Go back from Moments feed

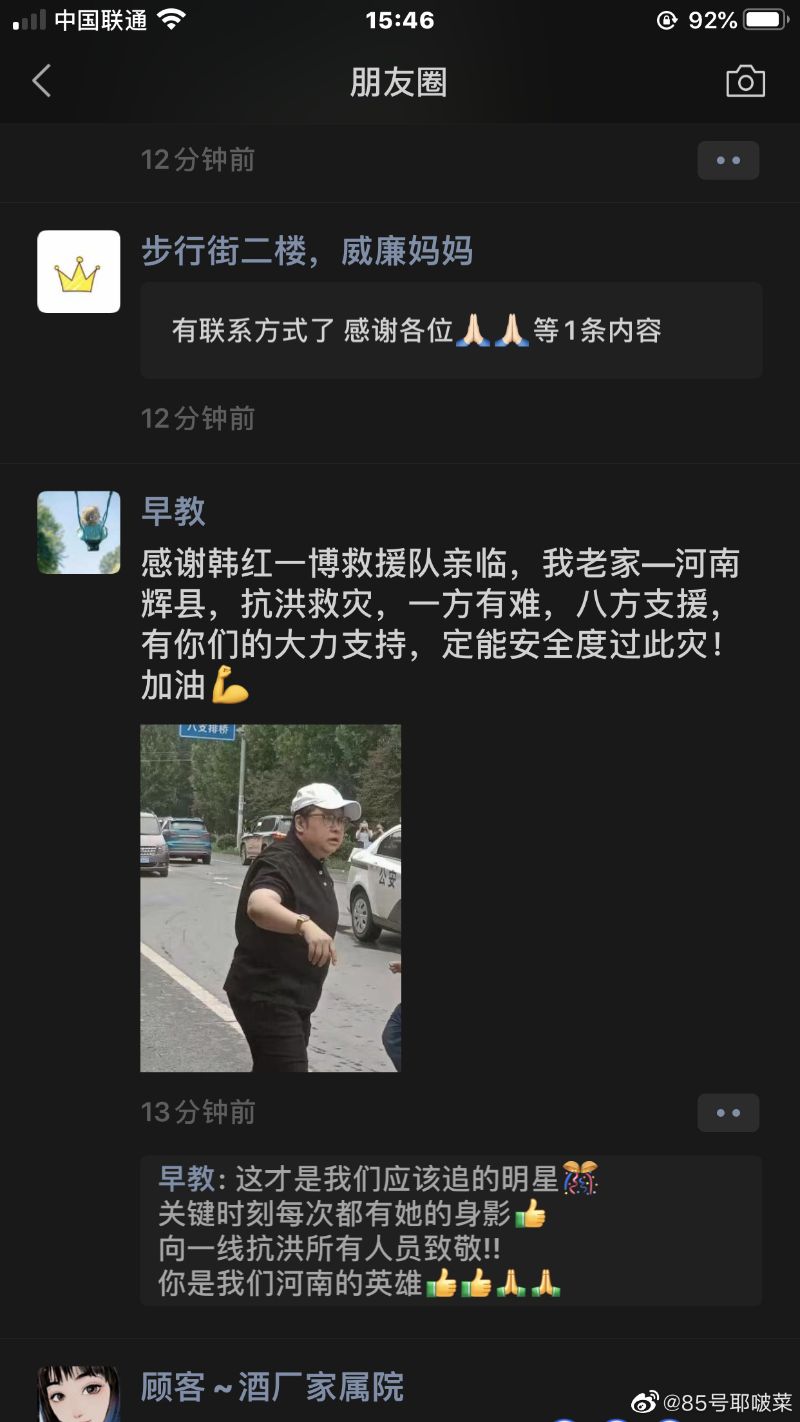coord(41,81)
